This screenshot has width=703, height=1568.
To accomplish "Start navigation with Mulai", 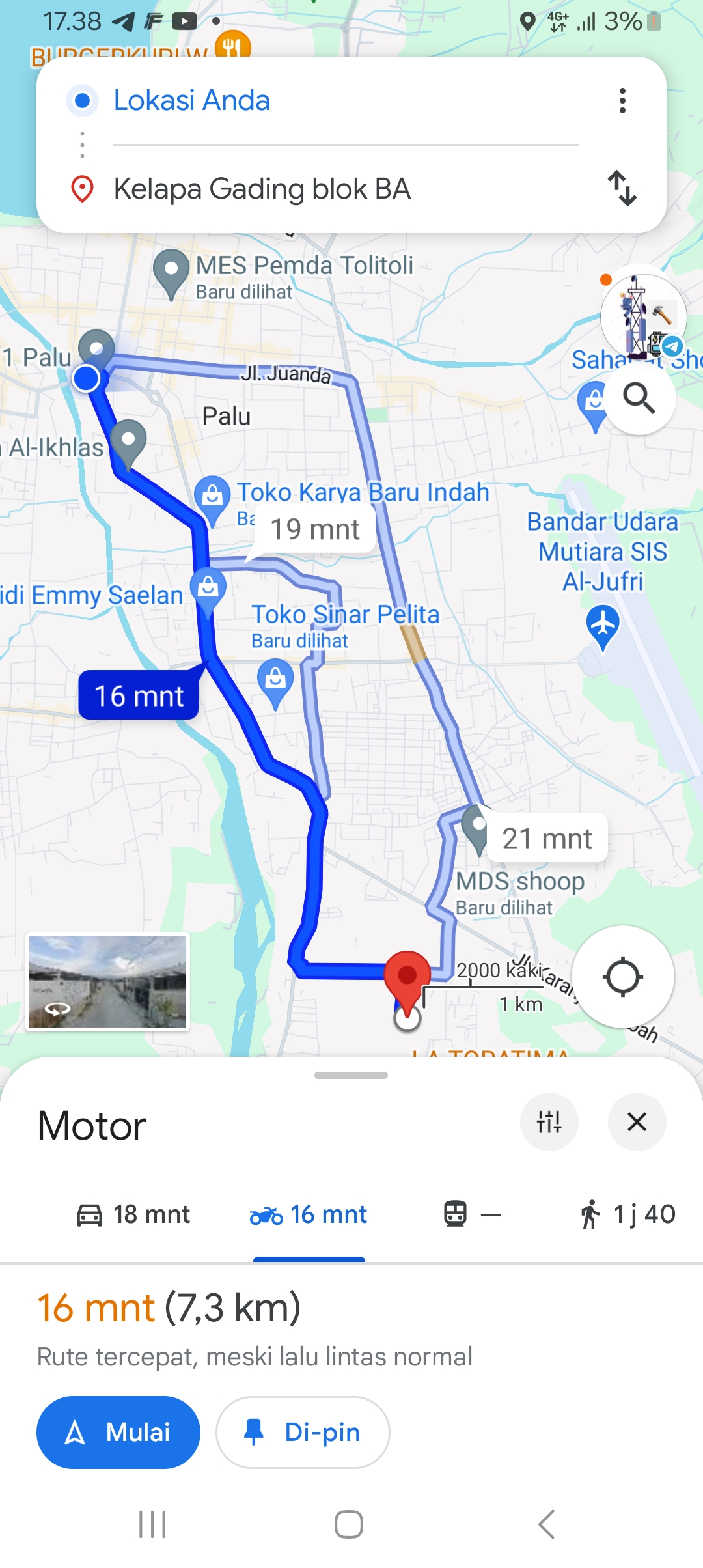I will 118,1433.
